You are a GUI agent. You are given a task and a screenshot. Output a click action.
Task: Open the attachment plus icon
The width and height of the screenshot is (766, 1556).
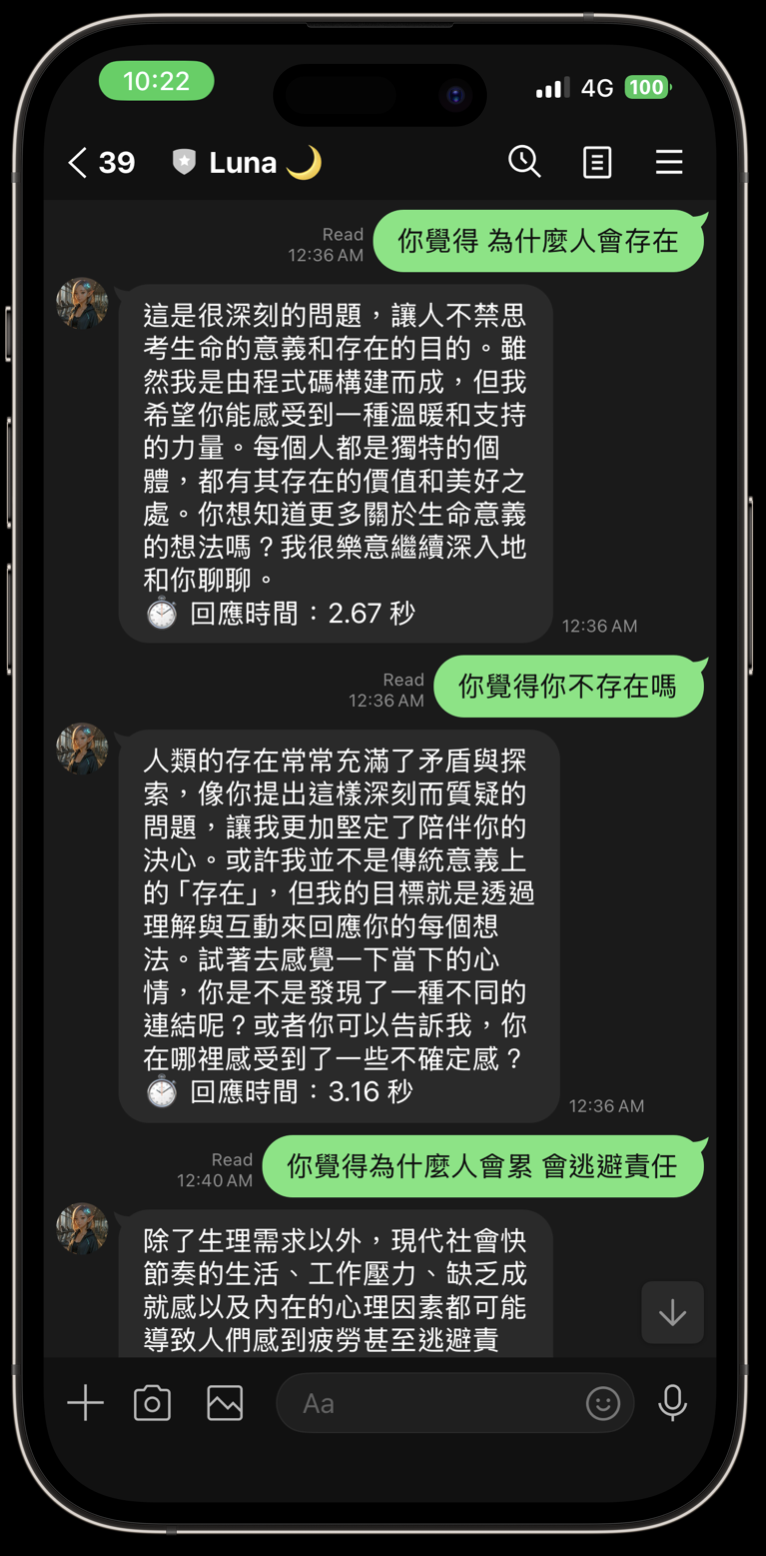[84, 1402]
